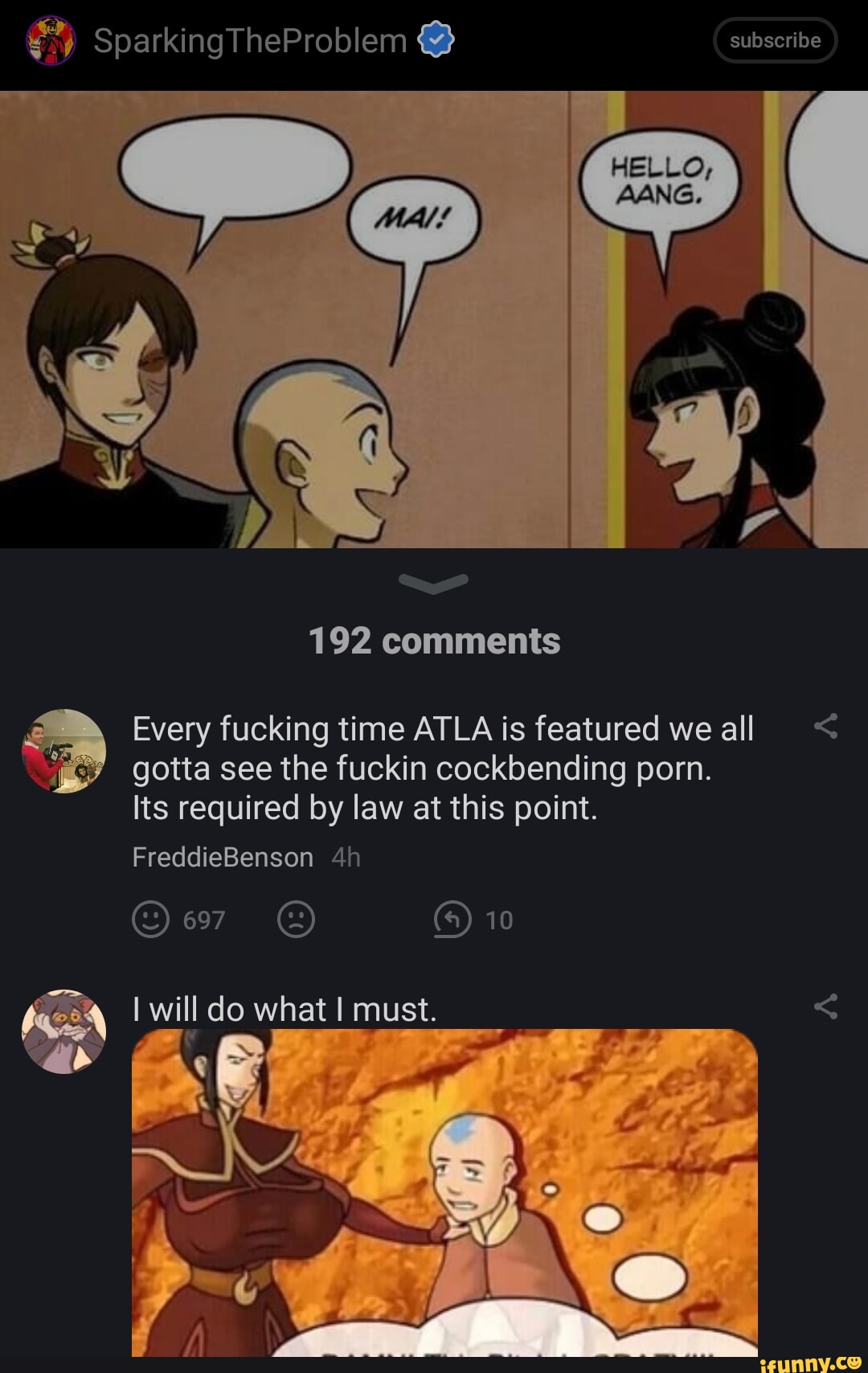Open the comic post image
This screenshot has width=868, height=1373.
point(433,320)
